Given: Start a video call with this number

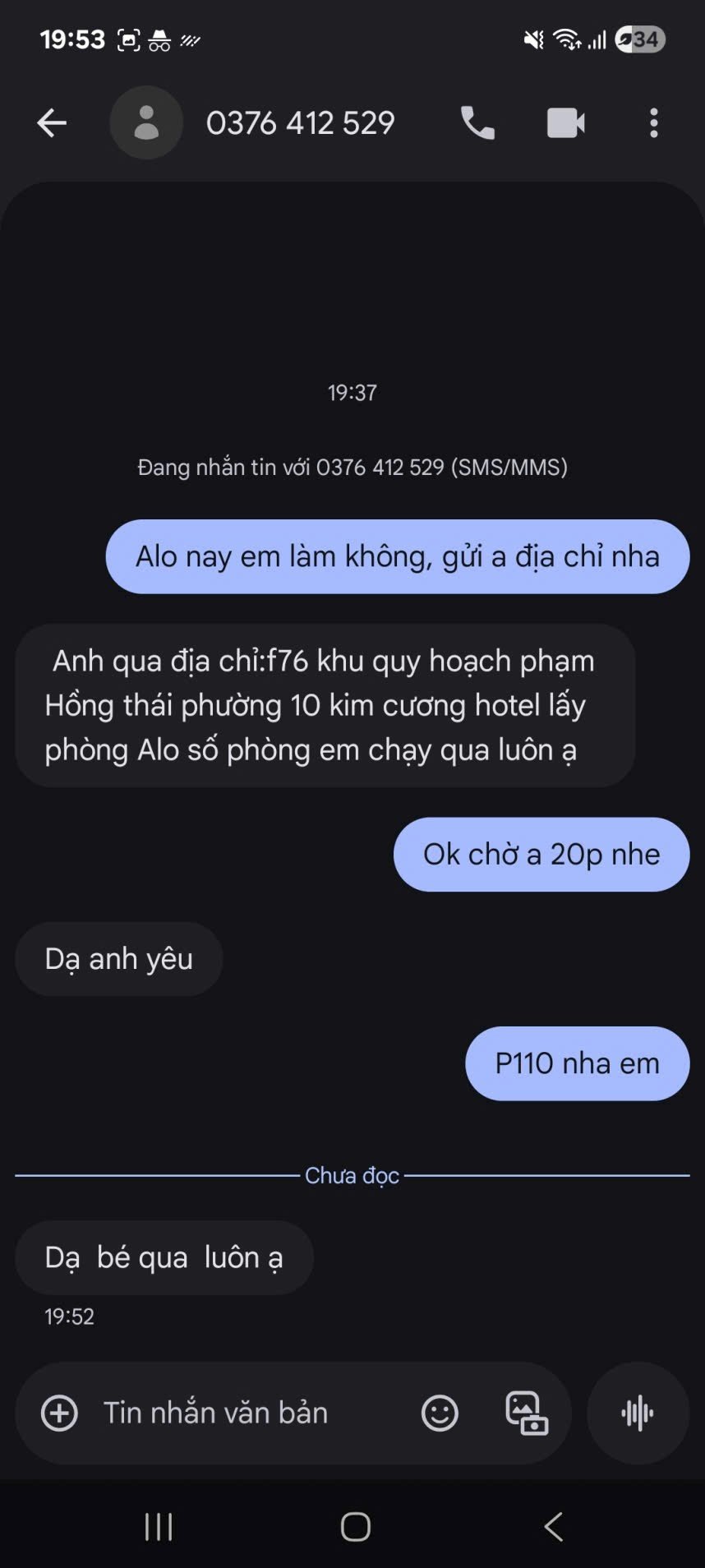Looking at the screenshot, I should 566,123.
